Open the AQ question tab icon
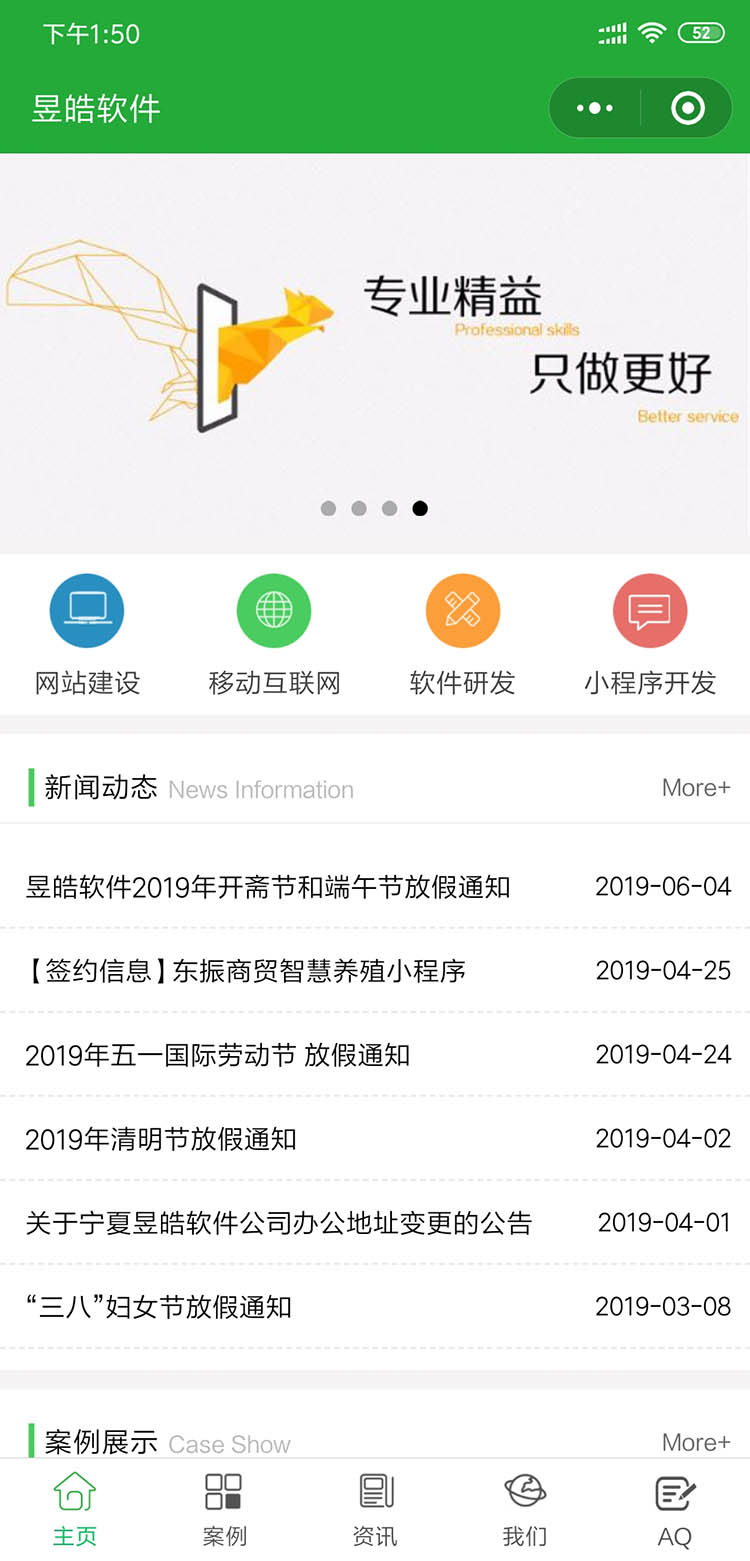 click(x=674, y=1492)
